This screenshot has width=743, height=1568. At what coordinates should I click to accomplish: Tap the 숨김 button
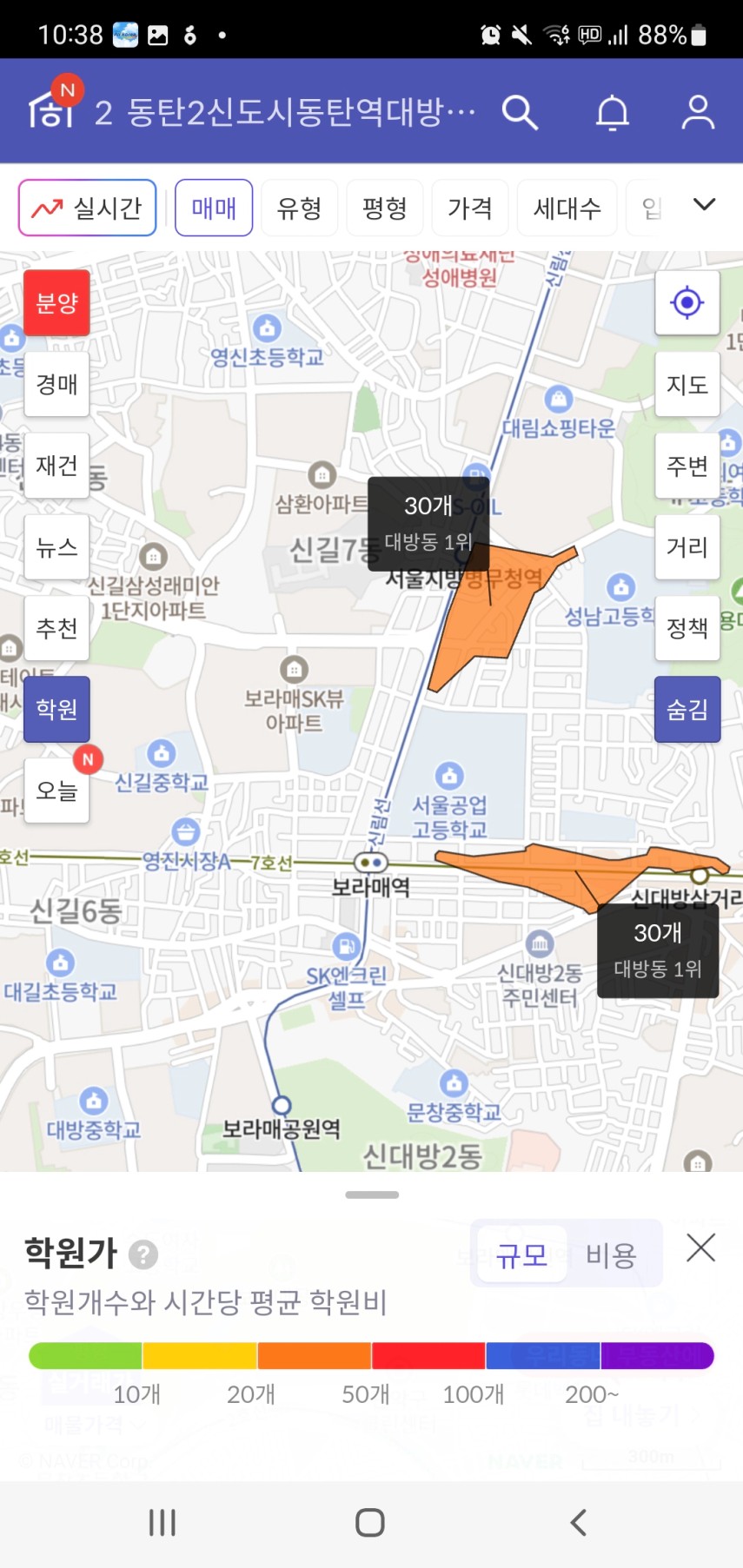(x=687, y=710)
